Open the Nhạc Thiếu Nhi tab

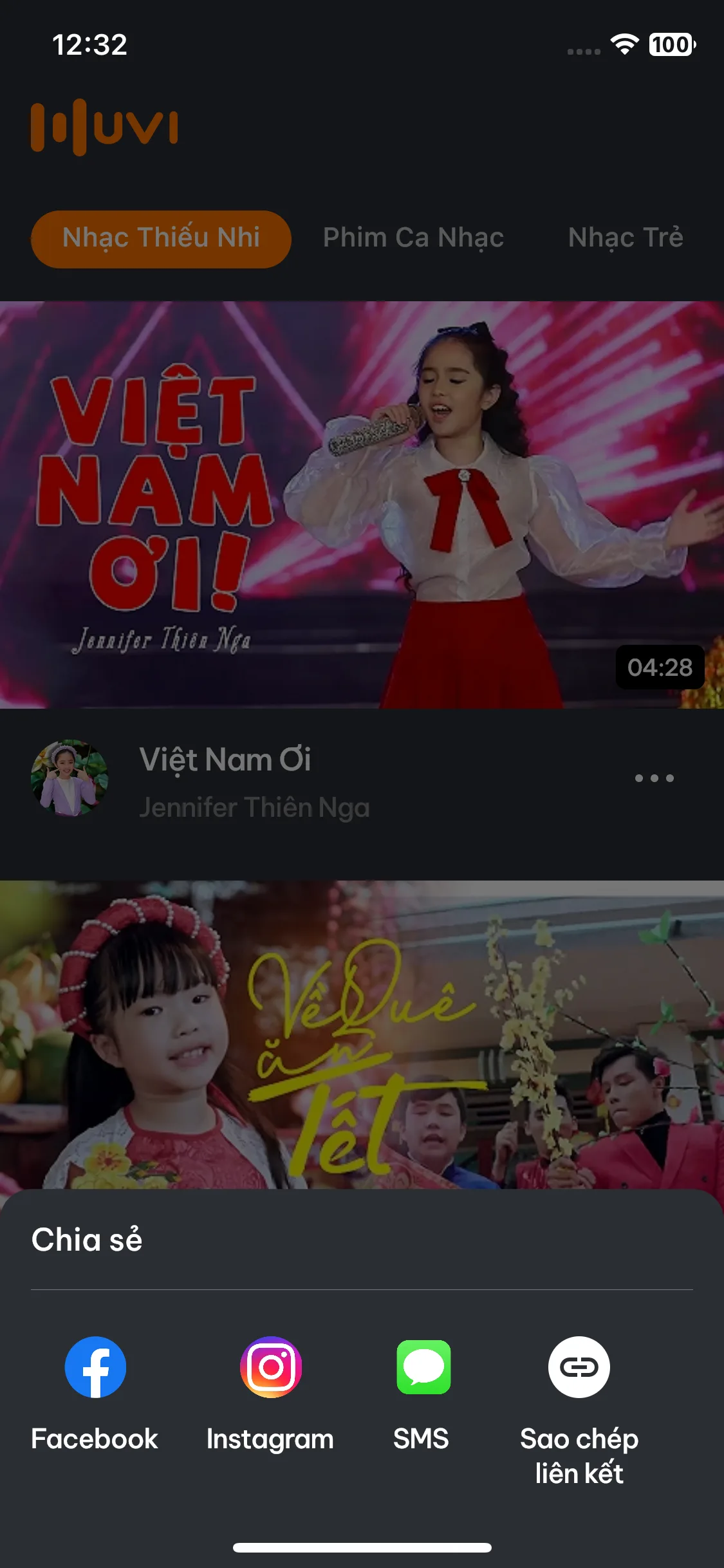161,239
